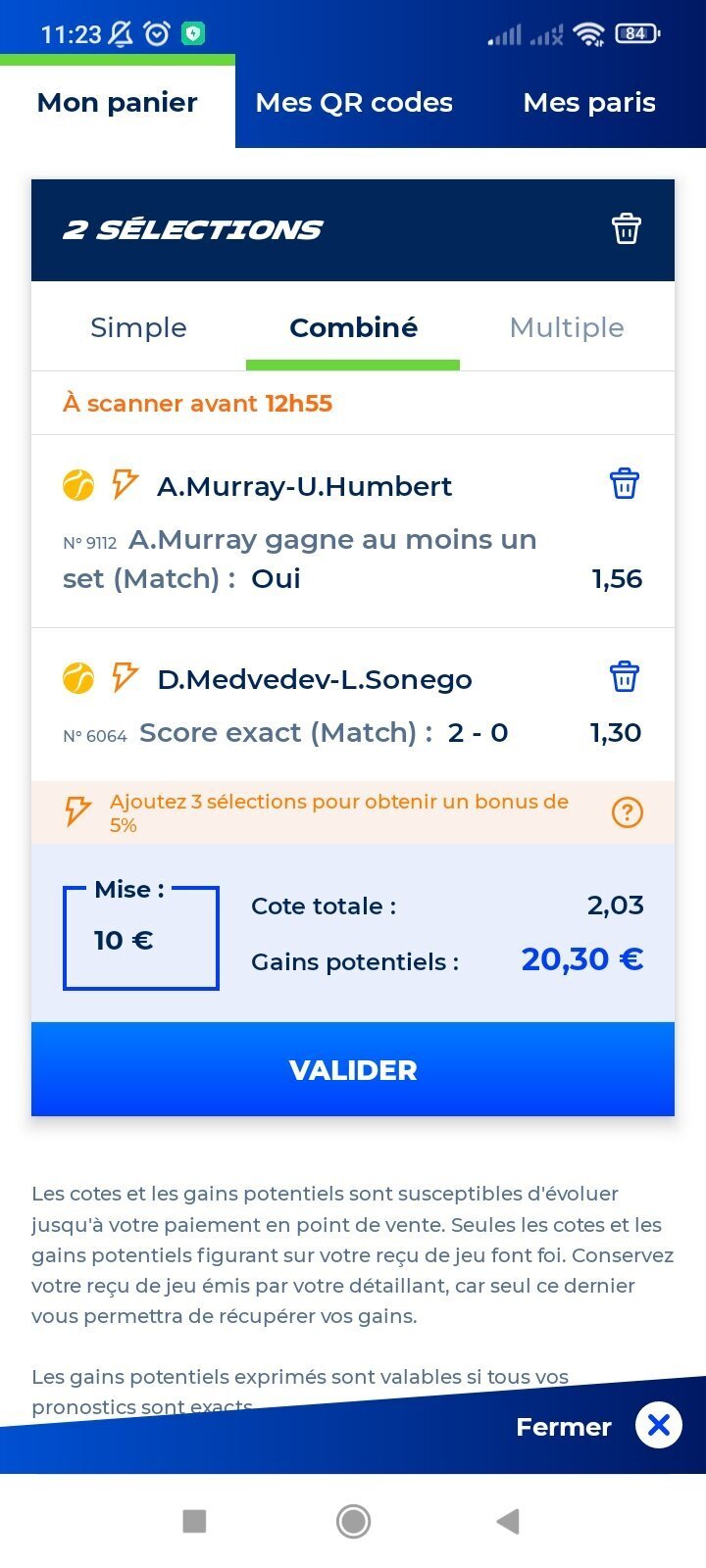
Task: Switch bet type to Simple
Action: 138,327
